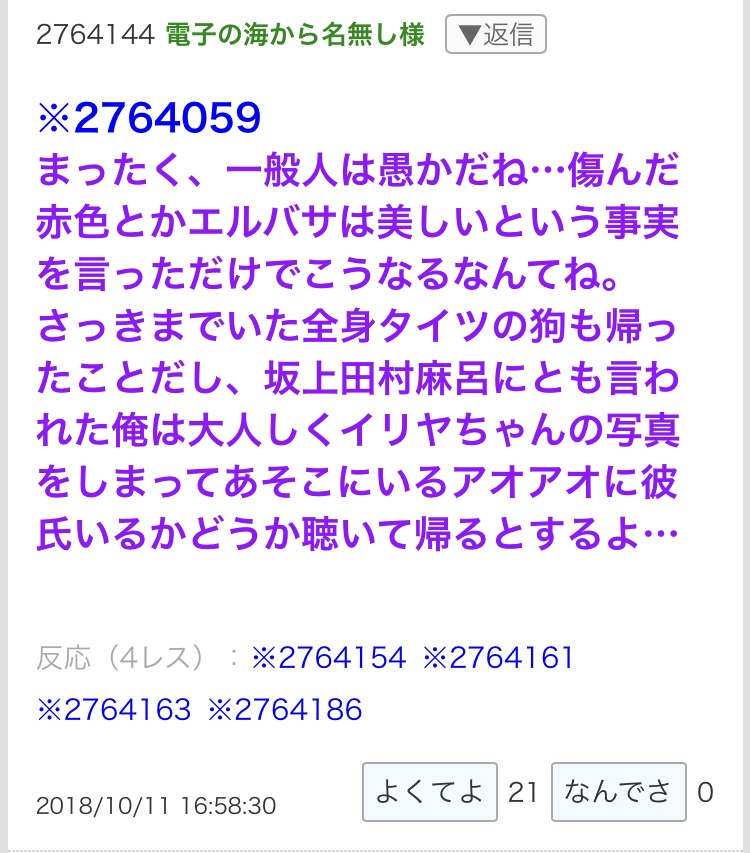Image resolution: width=750 pixels, height=853 pixels.
Task: Jump to reply ※2764154
Action: point(329,657)
